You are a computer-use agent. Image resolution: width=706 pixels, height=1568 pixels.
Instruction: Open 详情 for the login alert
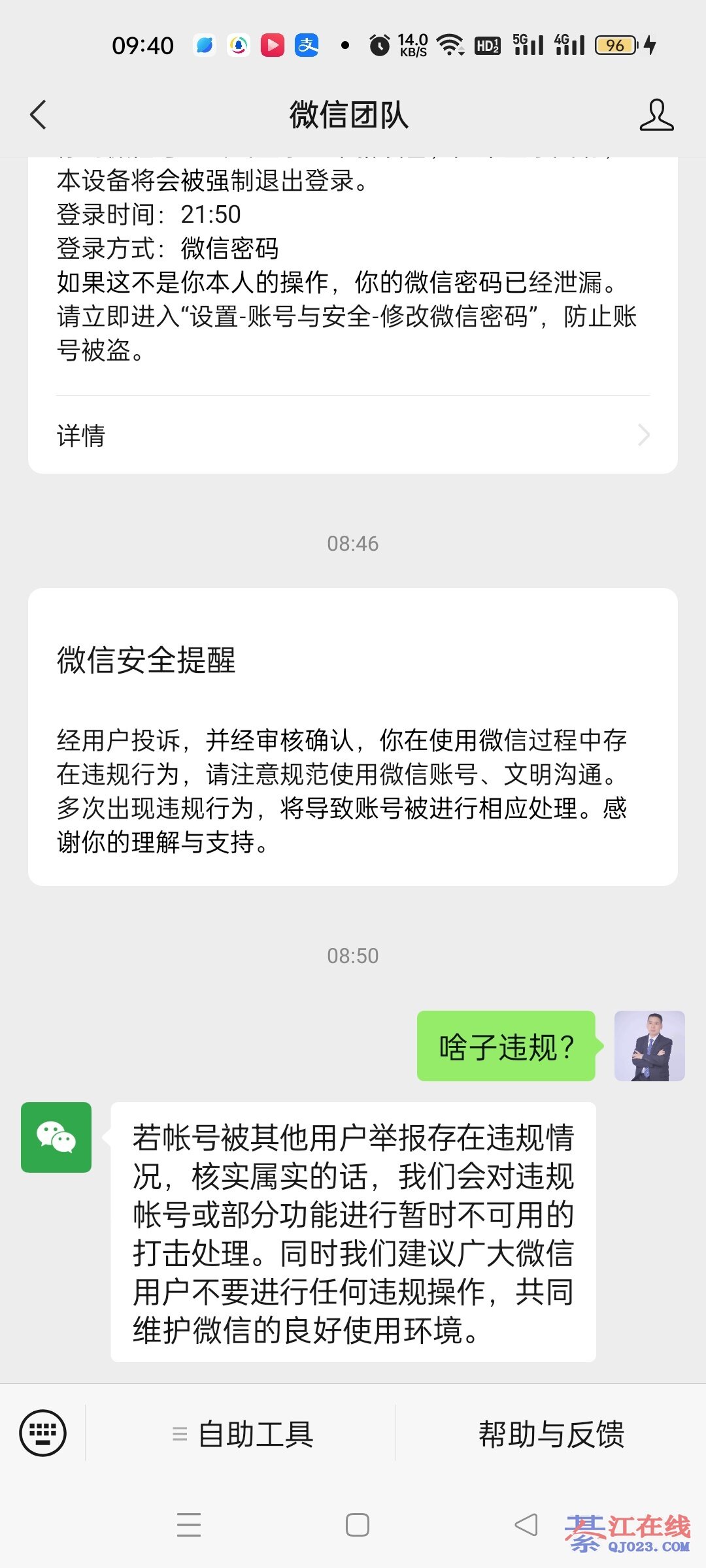click(353, 435)
